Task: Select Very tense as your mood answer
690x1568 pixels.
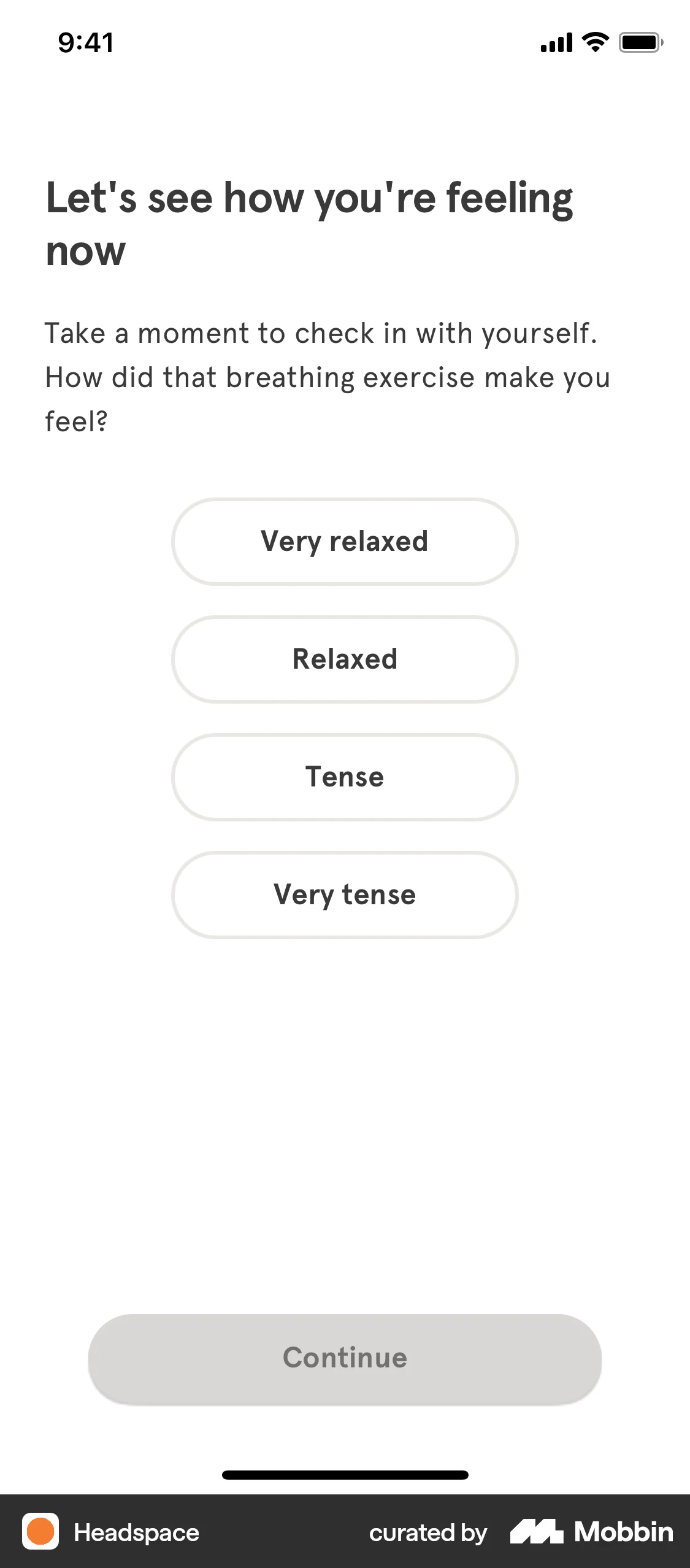Action: 345,894
